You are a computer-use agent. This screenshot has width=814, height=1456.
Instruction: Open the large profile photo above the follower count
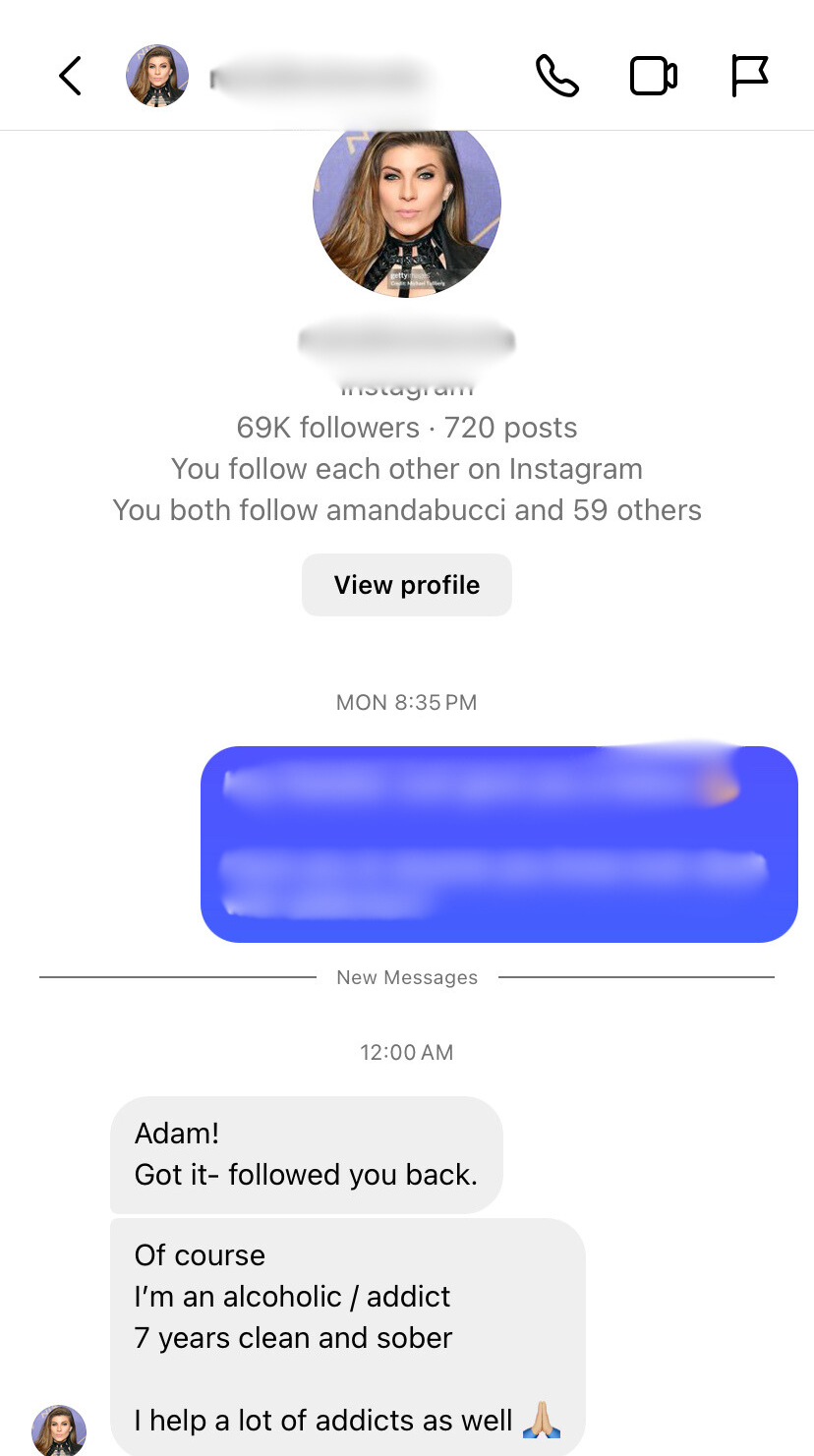407,204
